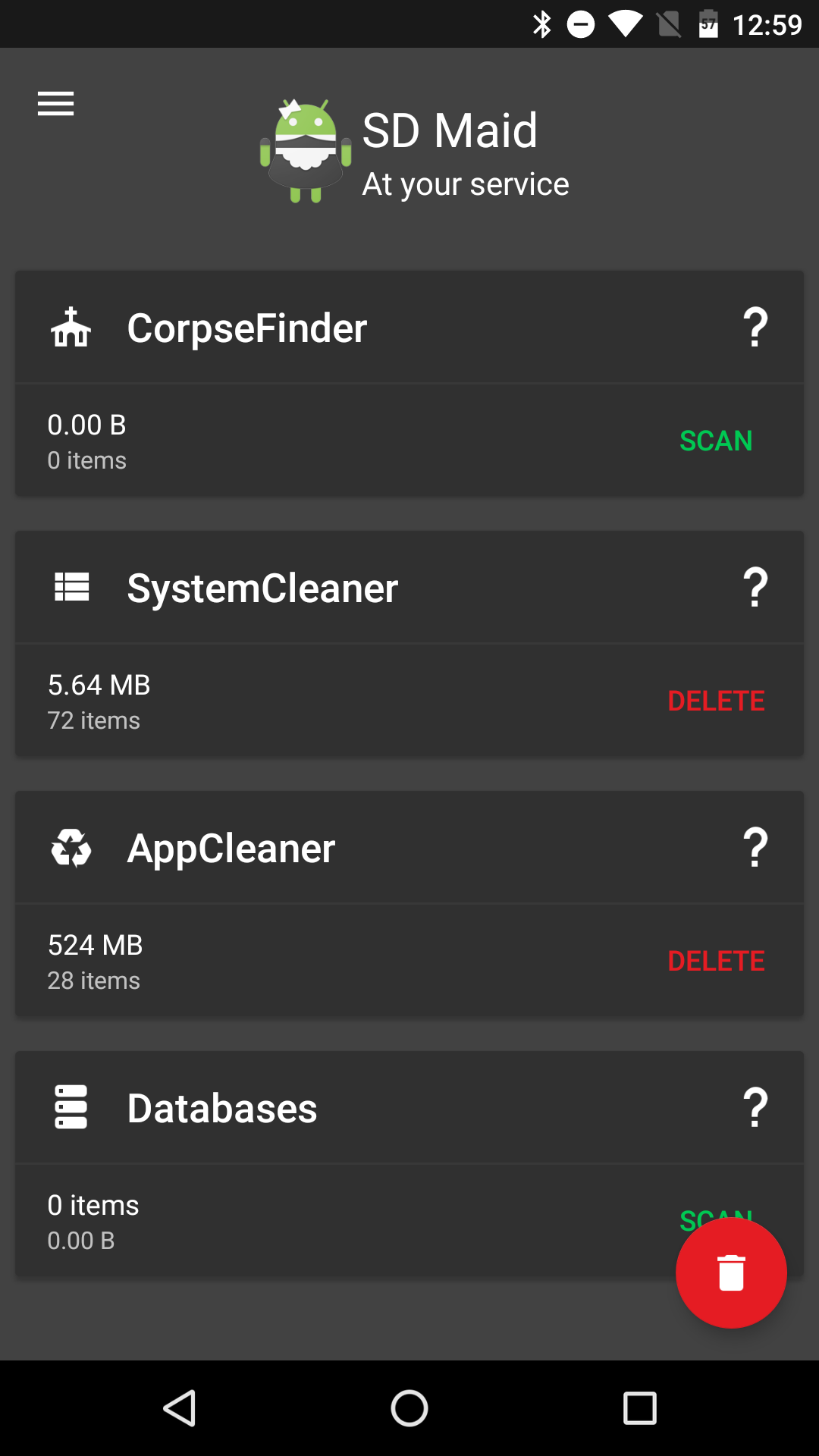Delete AppCleaner's 524 MB of files
Image resolution: width=819 pixels, height=1456 pixels.
tap(717, 960)
